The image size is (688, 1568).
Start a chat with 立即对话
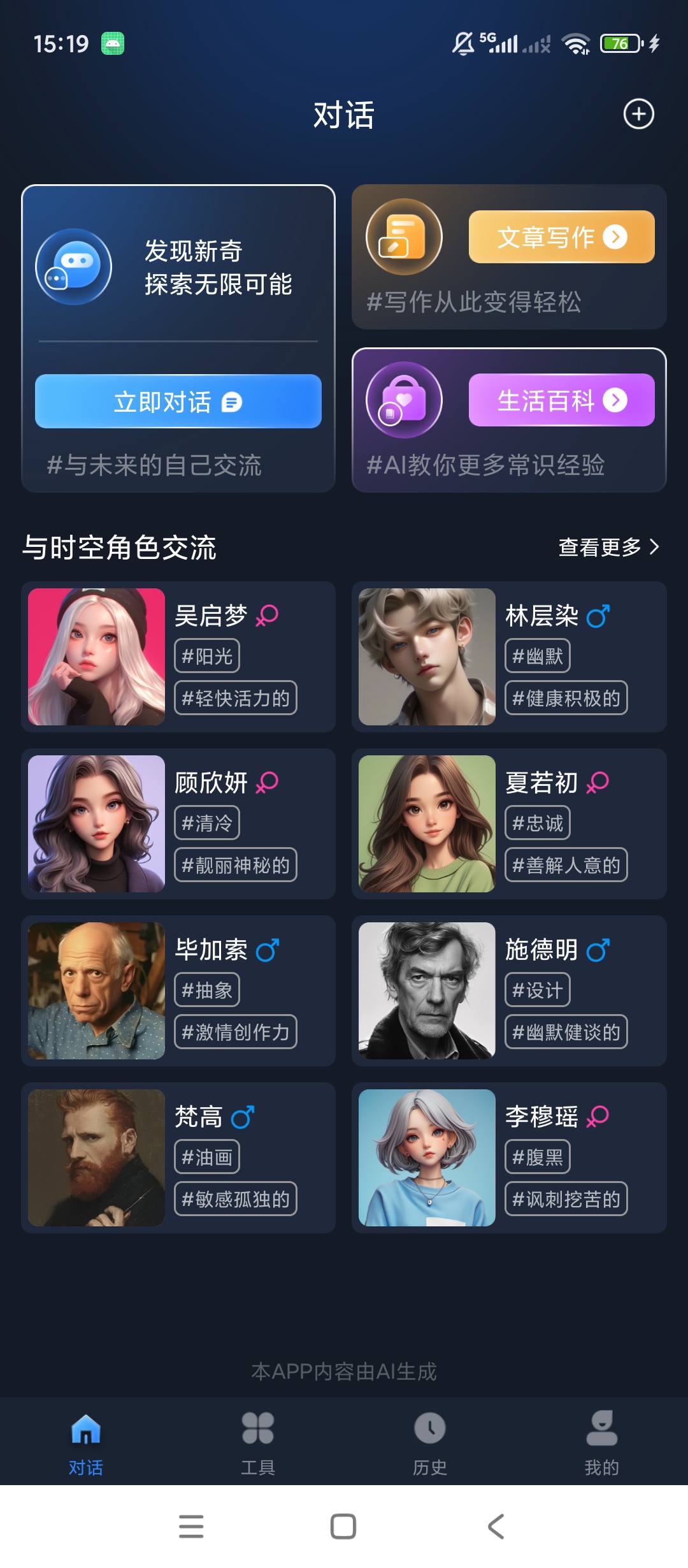pos(178,401)
